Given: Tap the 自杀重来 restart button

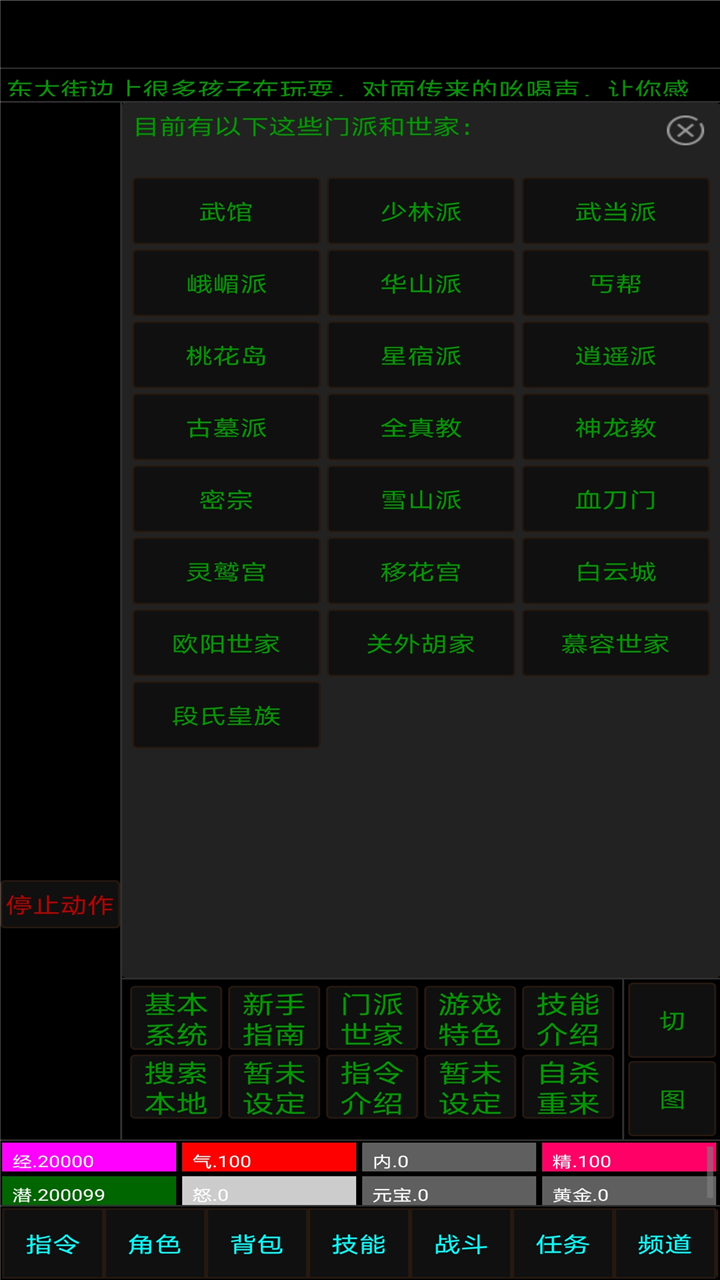Looking at the screenshot, I should [568, 1088].
